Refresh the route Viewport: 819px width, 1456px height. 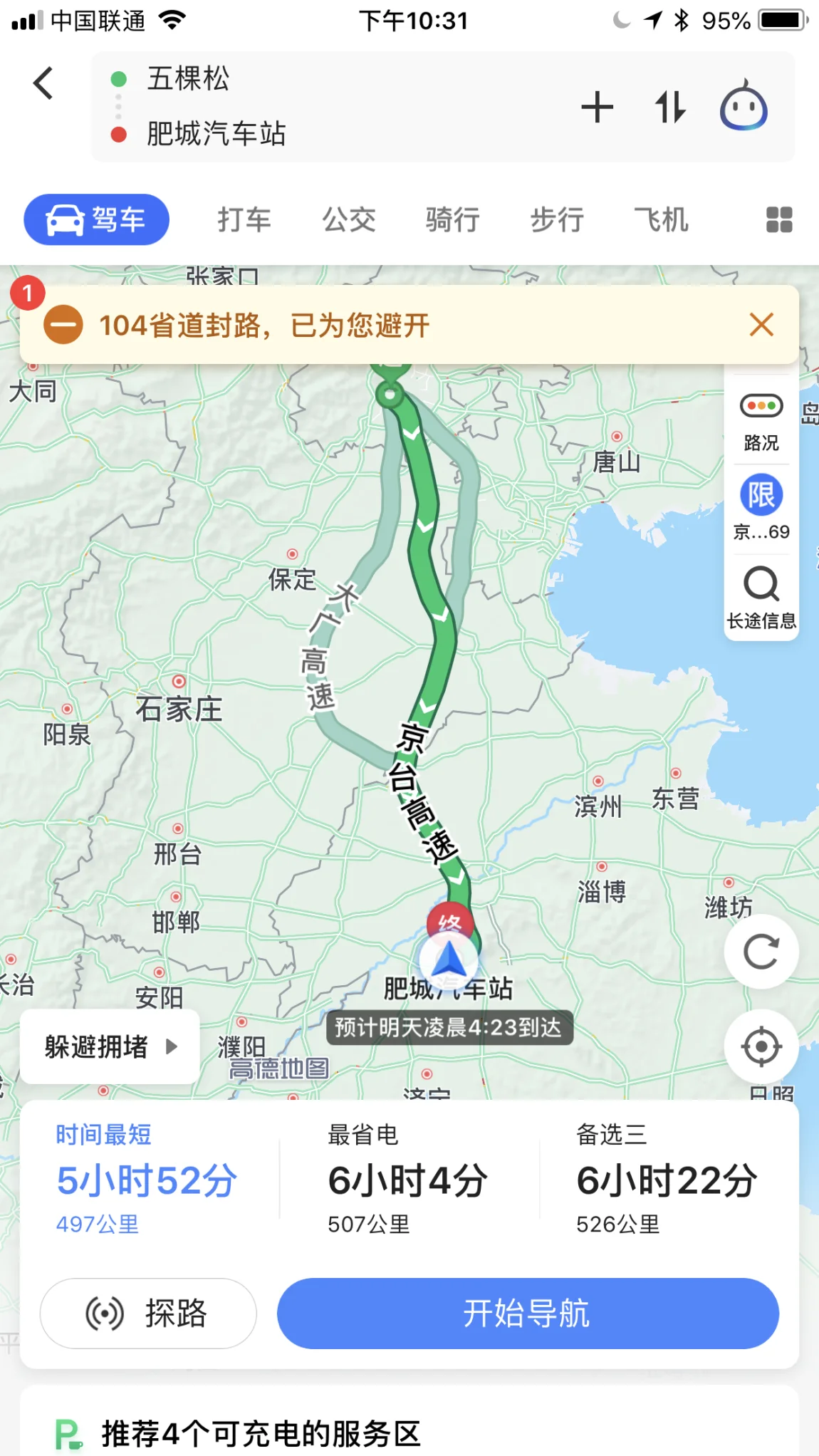pos(761,952)
